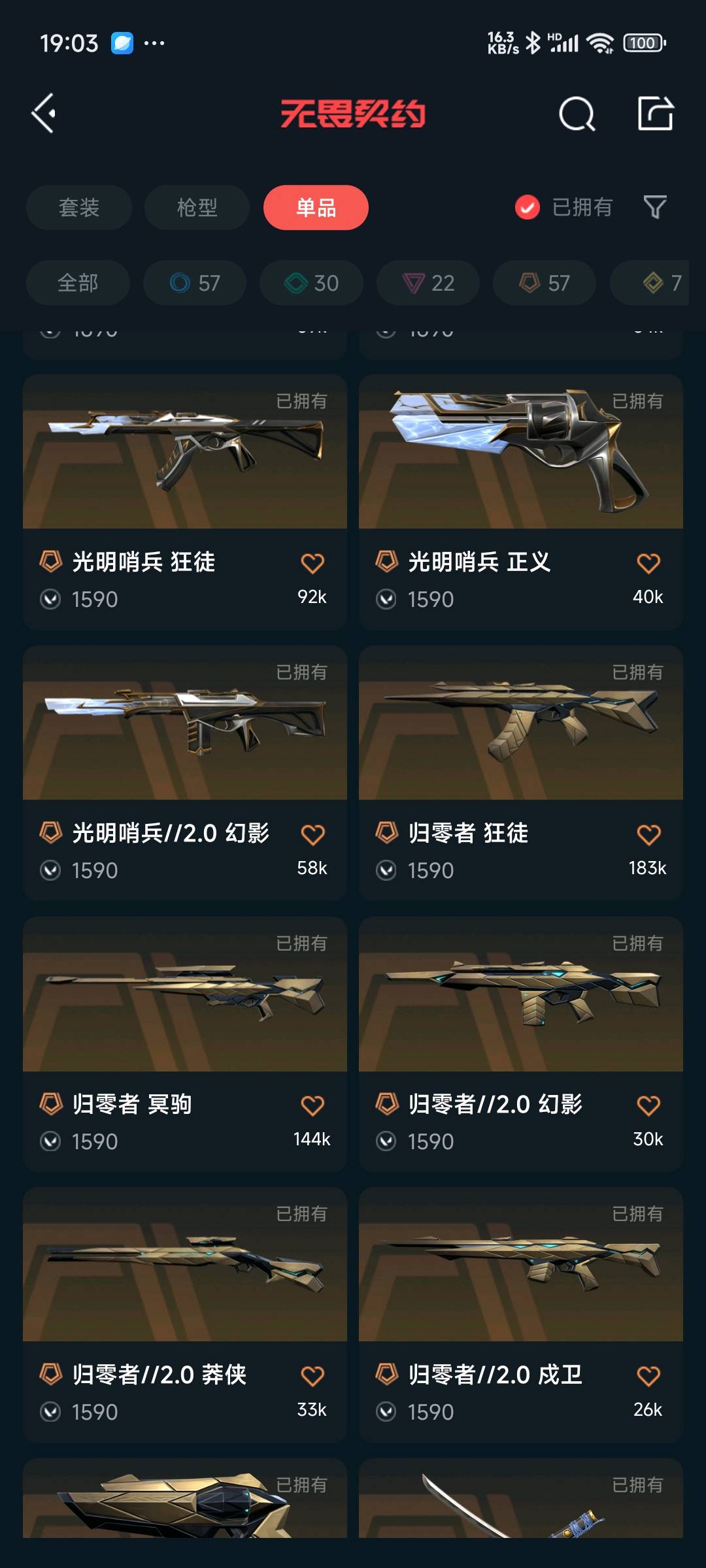Switch to the 套装 tab
The image size is (706, 1568).
[x=79, y=208]
